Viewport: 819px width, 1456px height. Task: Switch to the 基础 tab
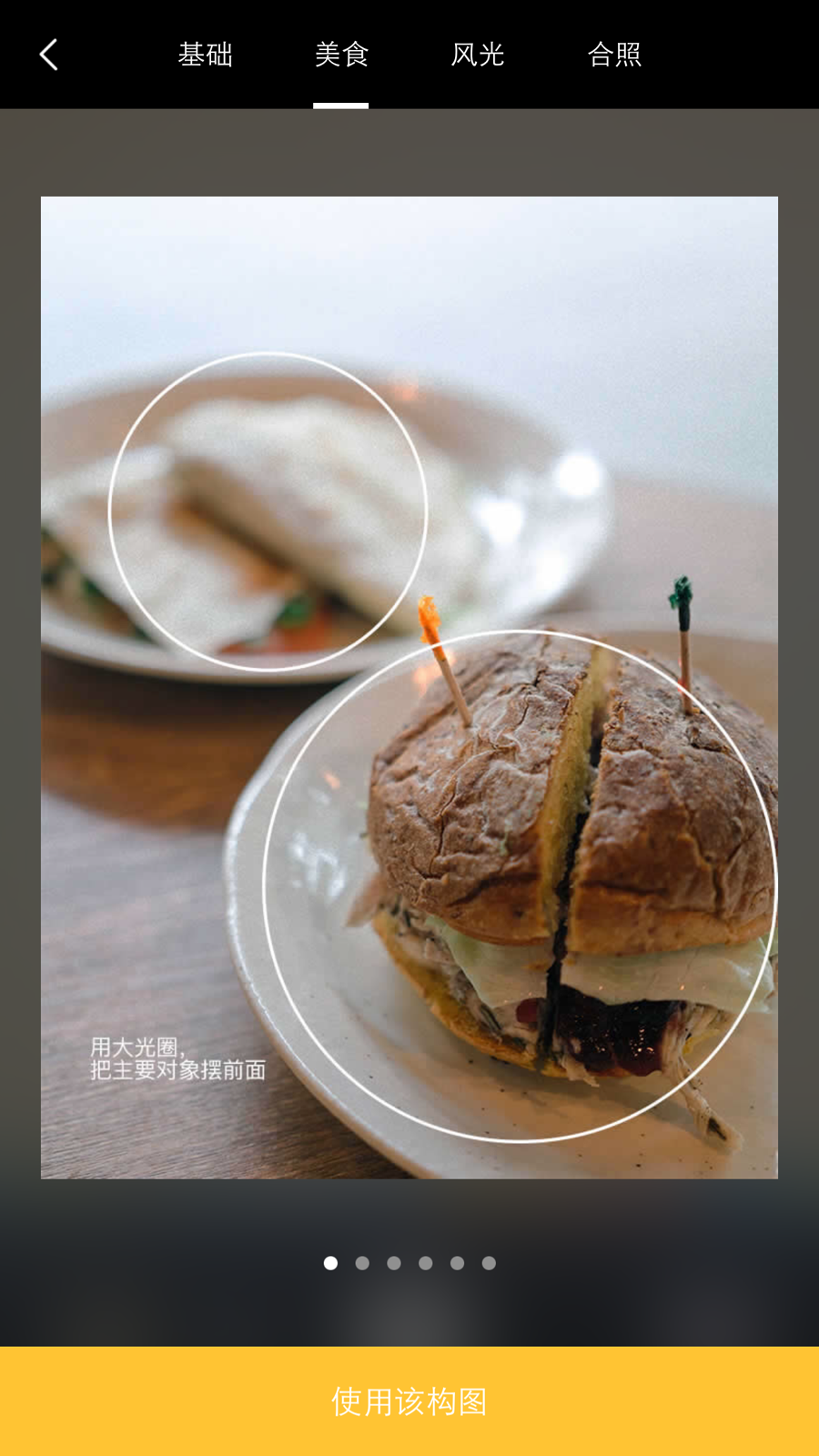tap(206, 55)
